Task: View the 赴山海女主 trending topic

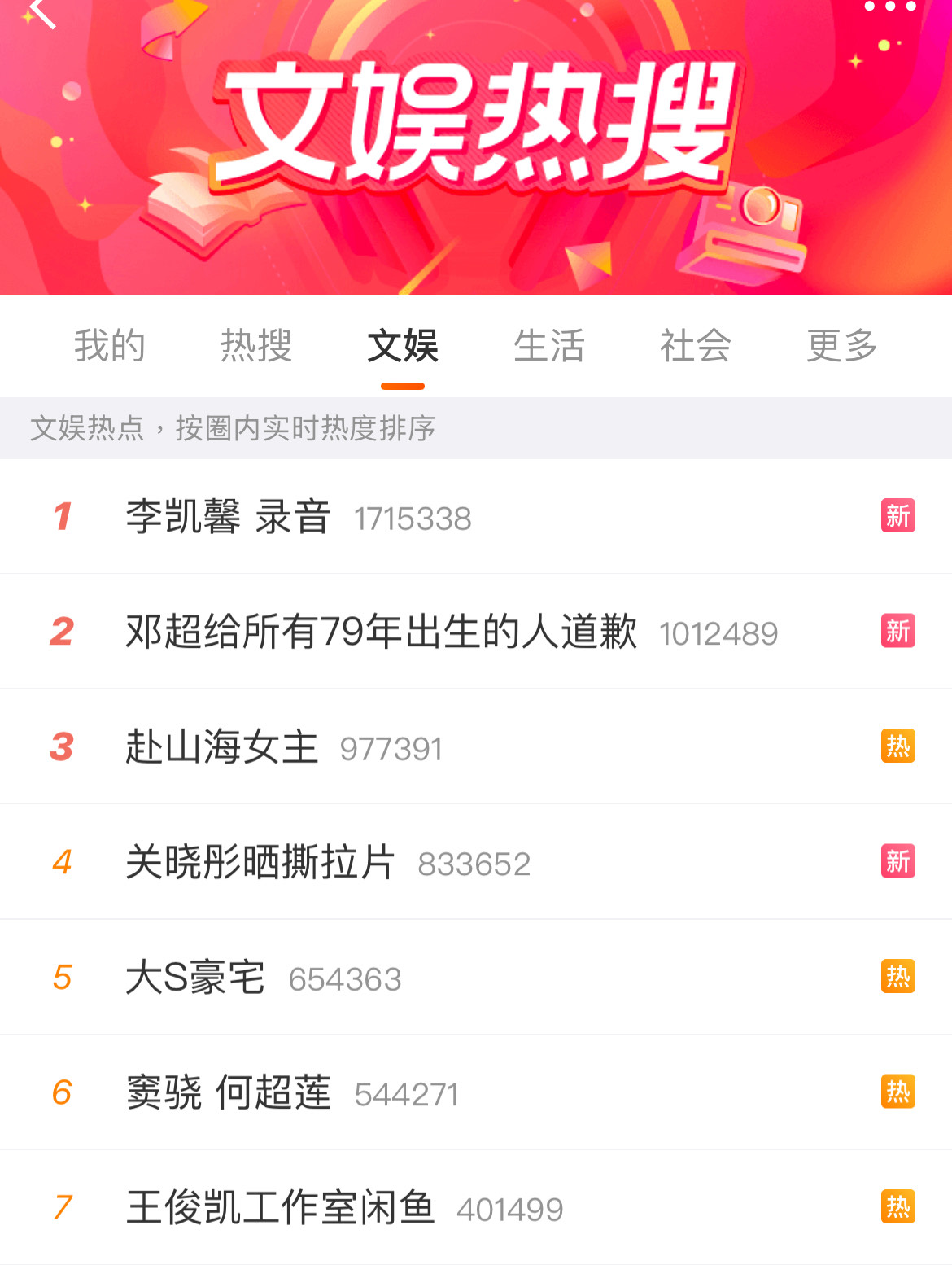Action: click(221, 747)
